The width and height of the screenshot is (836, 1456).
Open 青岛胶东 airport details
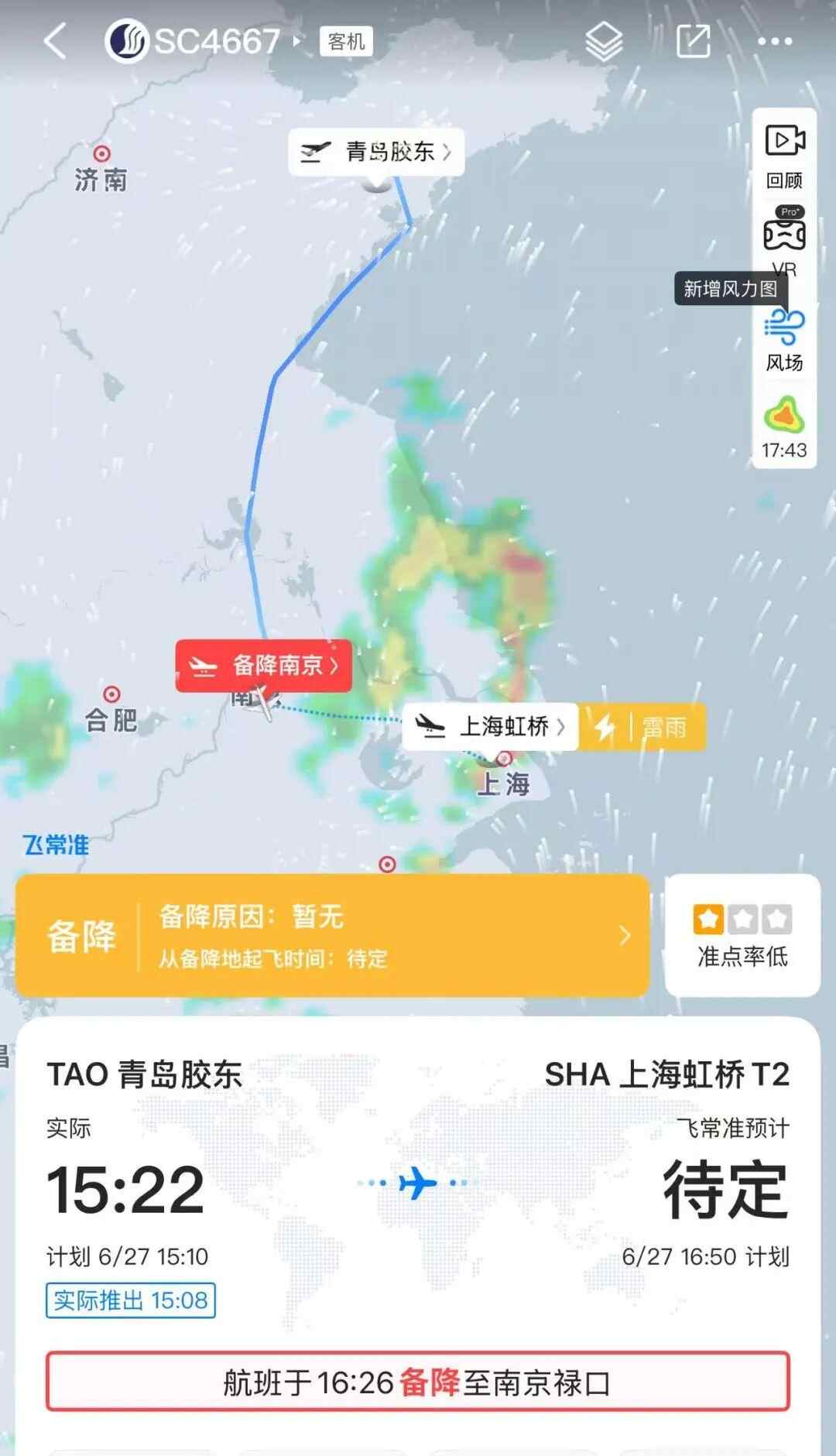pyautogui.click(x=376, y=152)
